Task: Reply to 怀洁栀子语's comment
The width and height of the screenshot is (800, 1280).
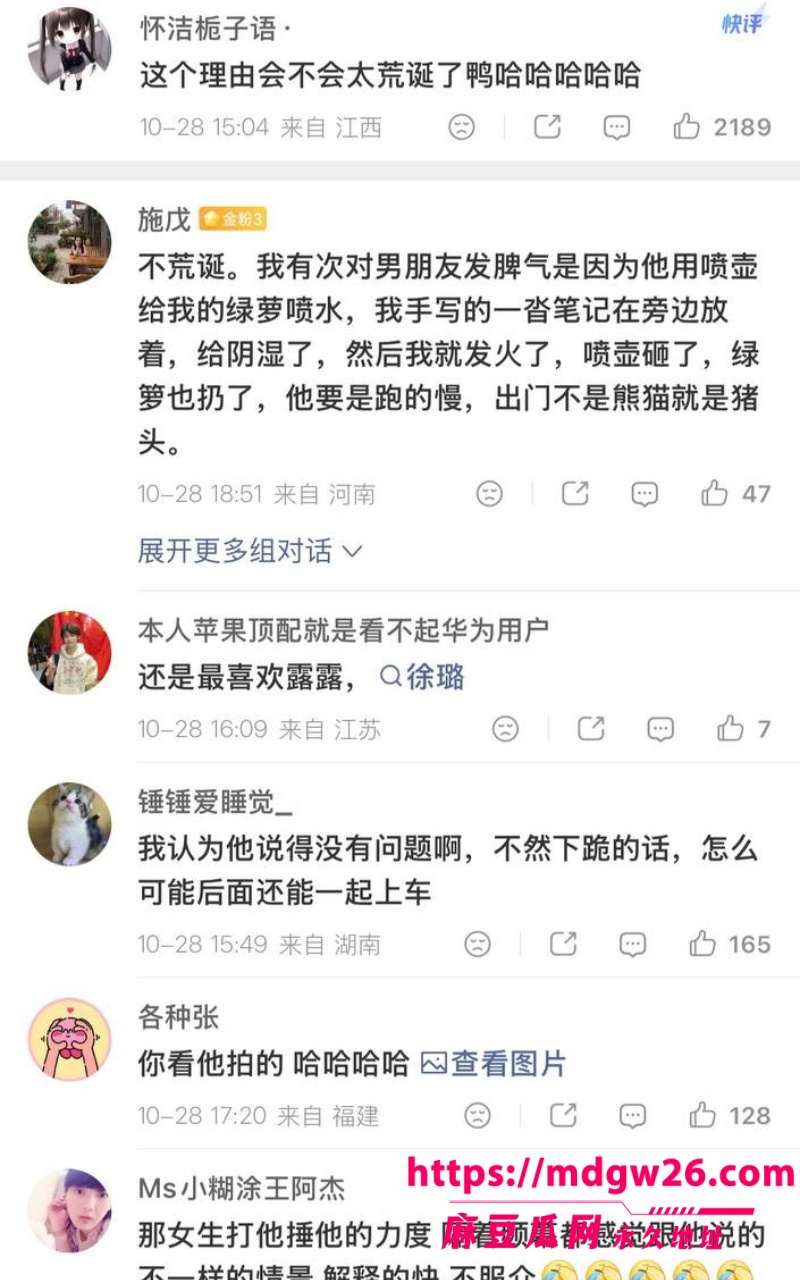Action: click(x=617, y=127)
